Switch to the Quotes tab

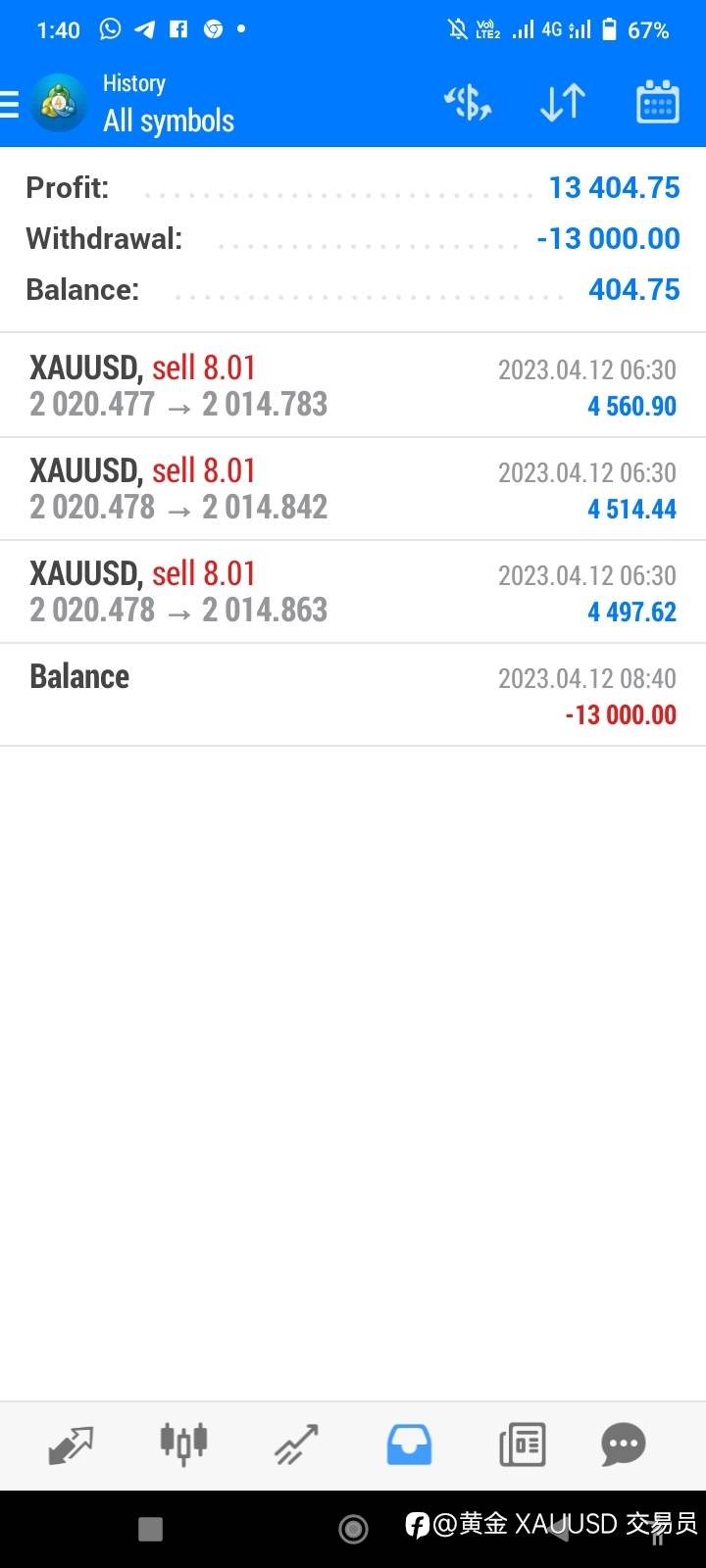point(71,1445)
